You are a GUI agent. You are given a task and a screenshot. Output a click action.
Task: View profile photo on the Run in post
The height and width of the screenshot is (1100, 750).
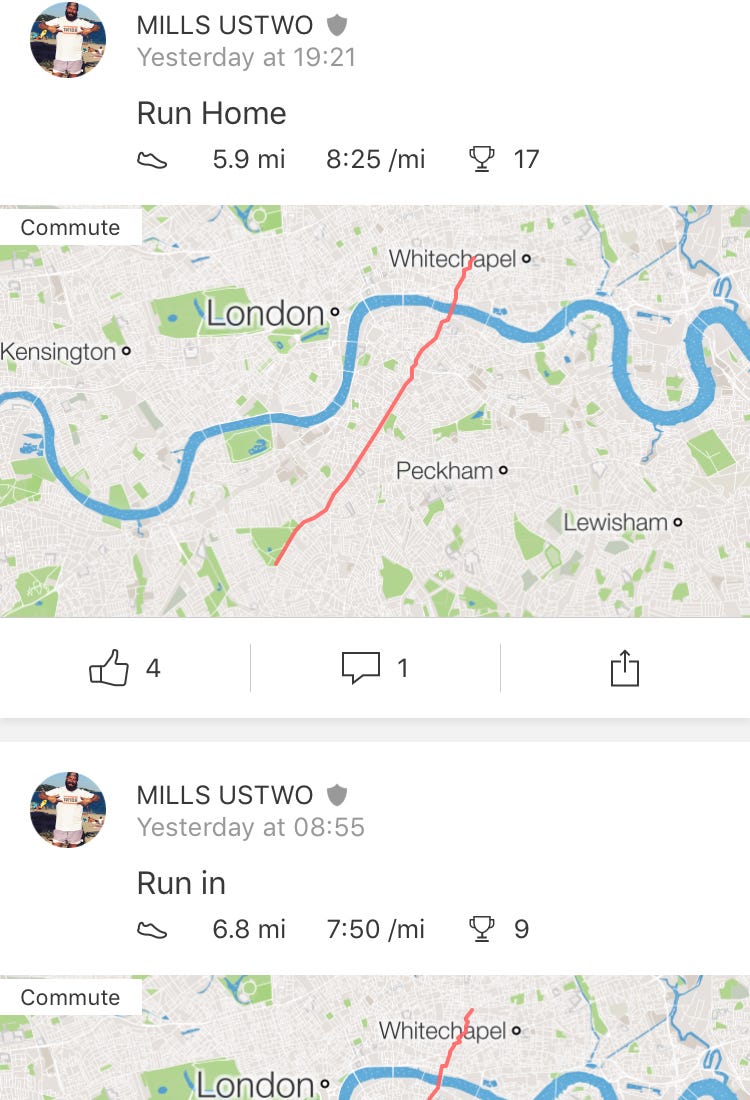coord(68,810)
